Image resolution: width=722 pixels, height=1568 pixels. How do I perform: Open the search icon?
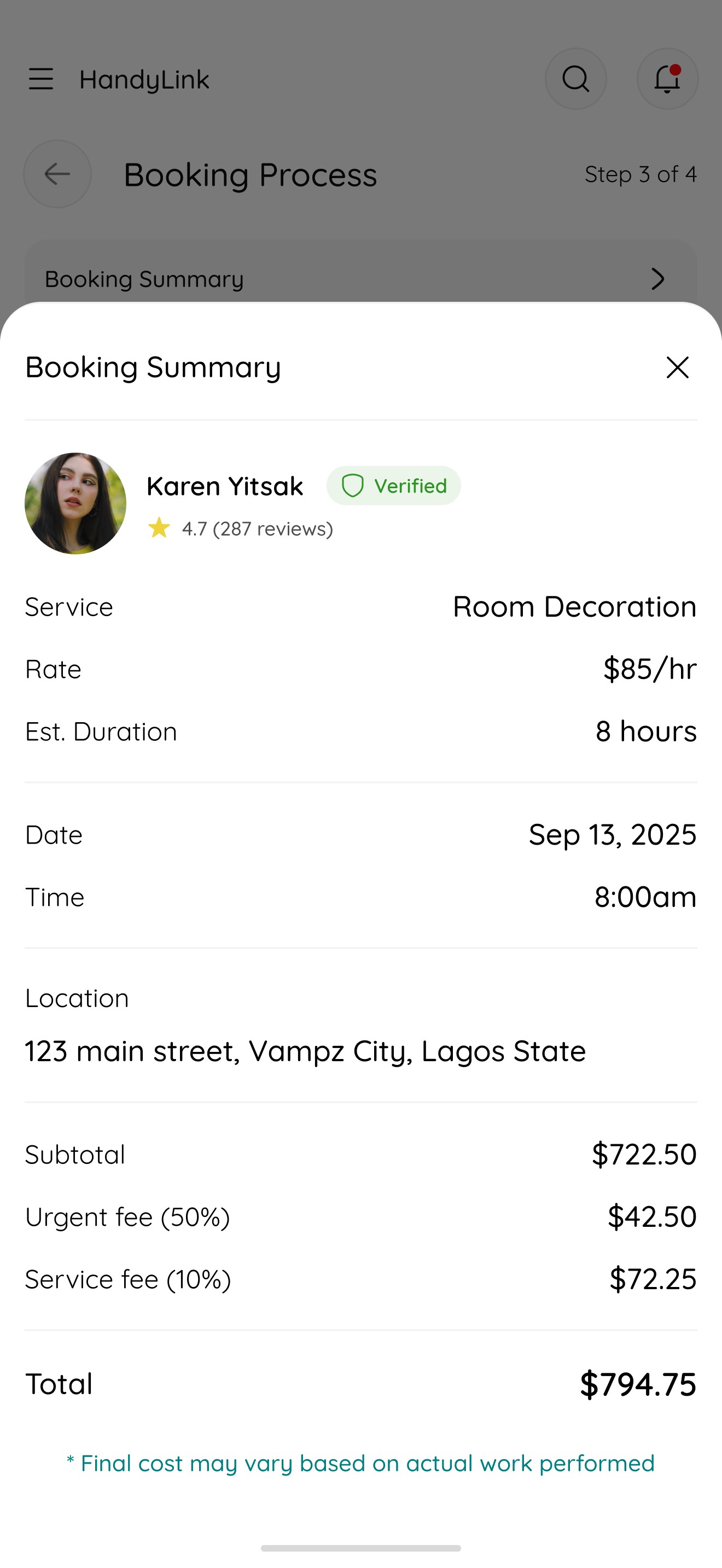[575, 79]
